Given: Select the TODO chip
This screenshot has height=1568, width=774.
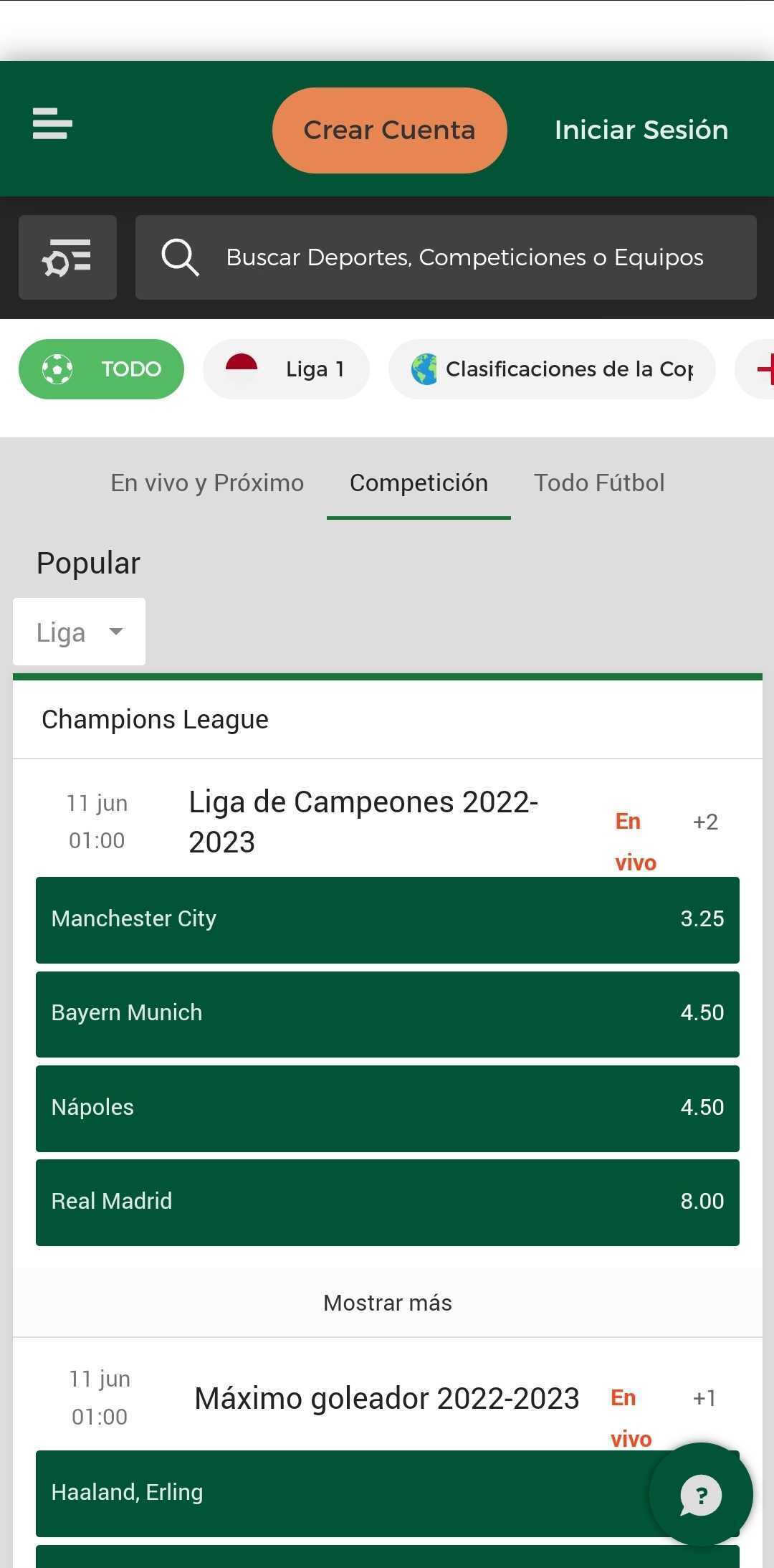Looking at the screenshot, I should click(x=101, y=369).
